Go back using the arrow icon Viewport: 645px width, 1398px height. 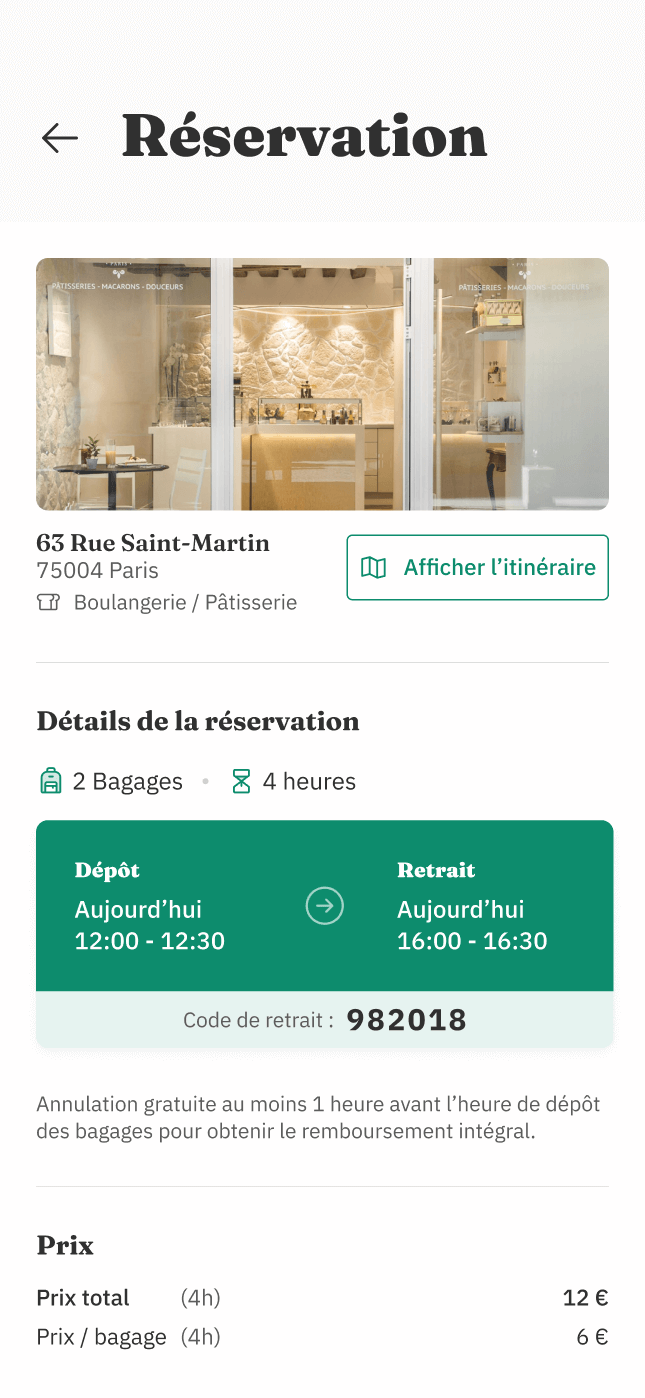(60, 138)
